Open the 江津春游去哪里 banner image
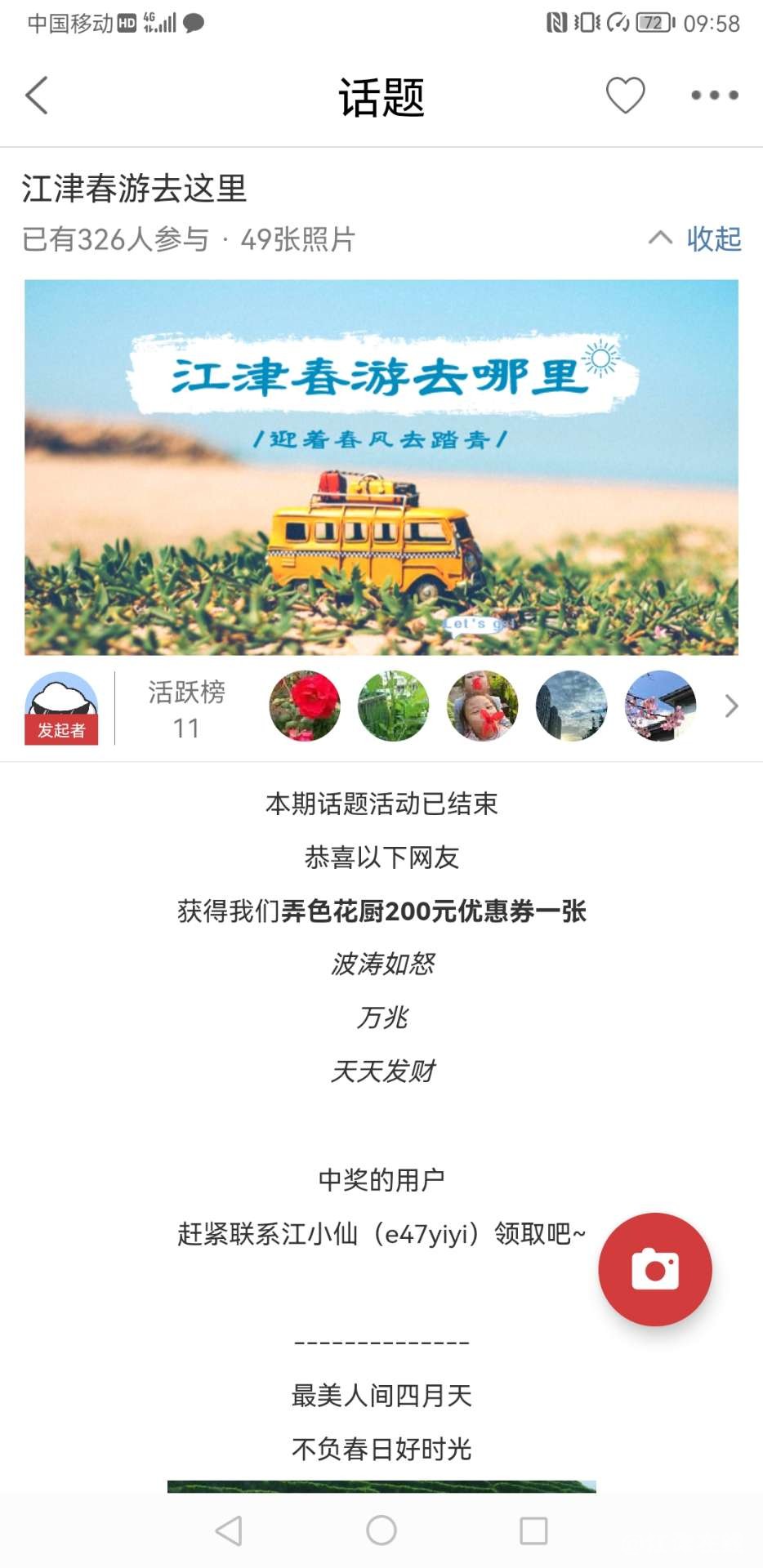This screenshot has height=1568, width=763. pyautogui.click(x=381, y=467)
